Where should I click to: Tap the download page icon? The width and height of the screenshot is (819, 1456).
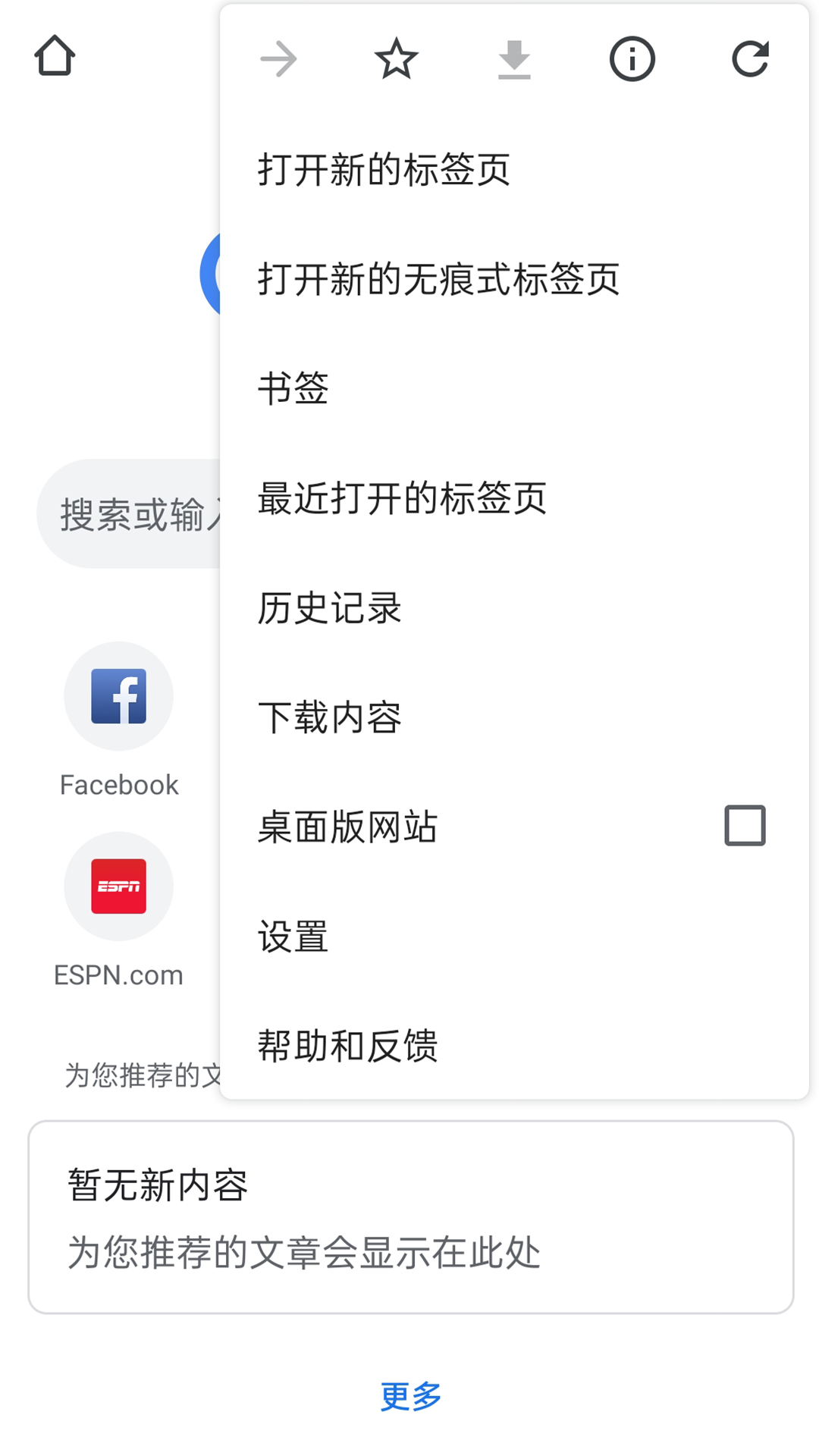point(513,58)
